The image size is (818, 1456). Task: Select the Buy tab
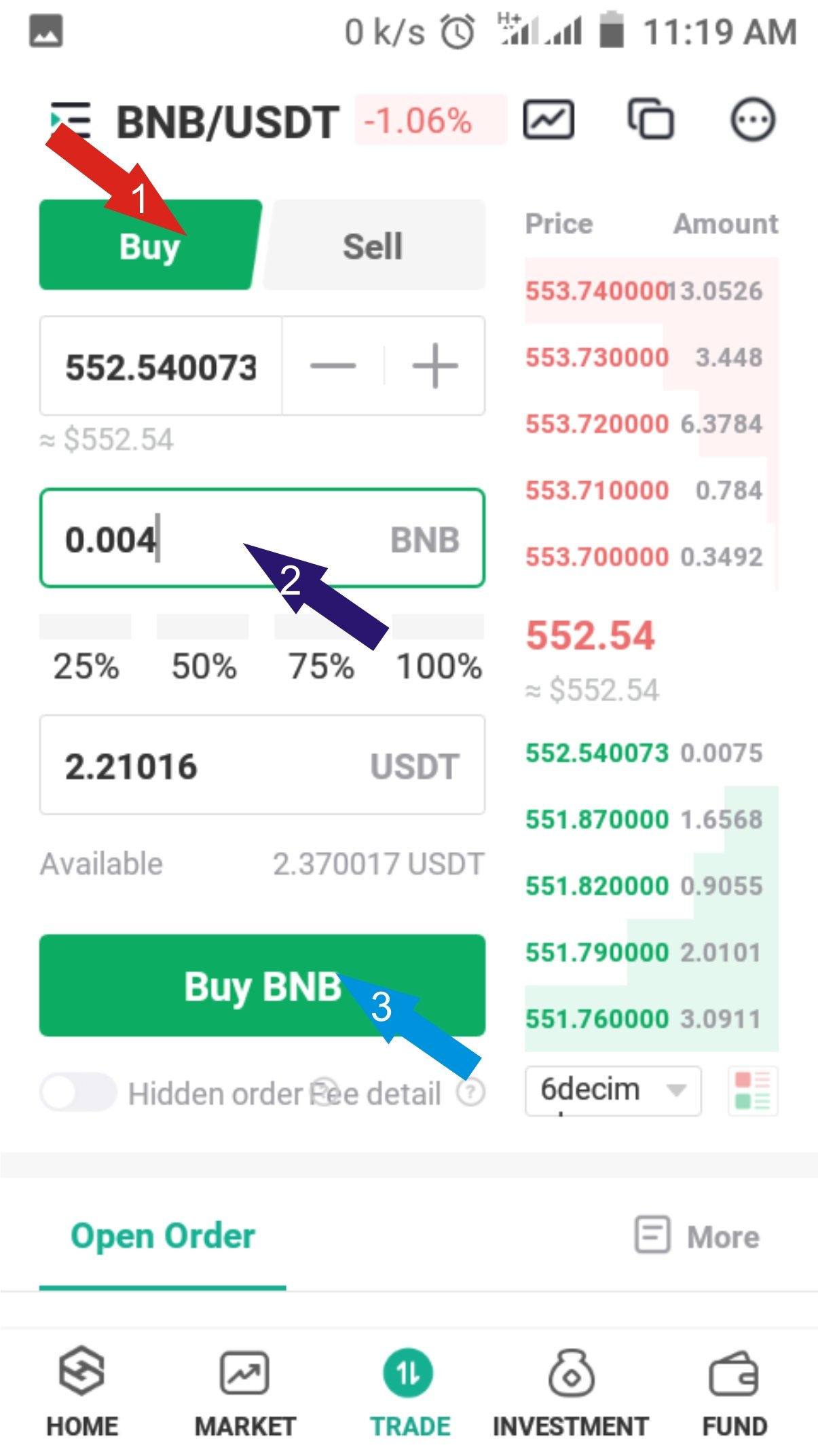(149, 246)
